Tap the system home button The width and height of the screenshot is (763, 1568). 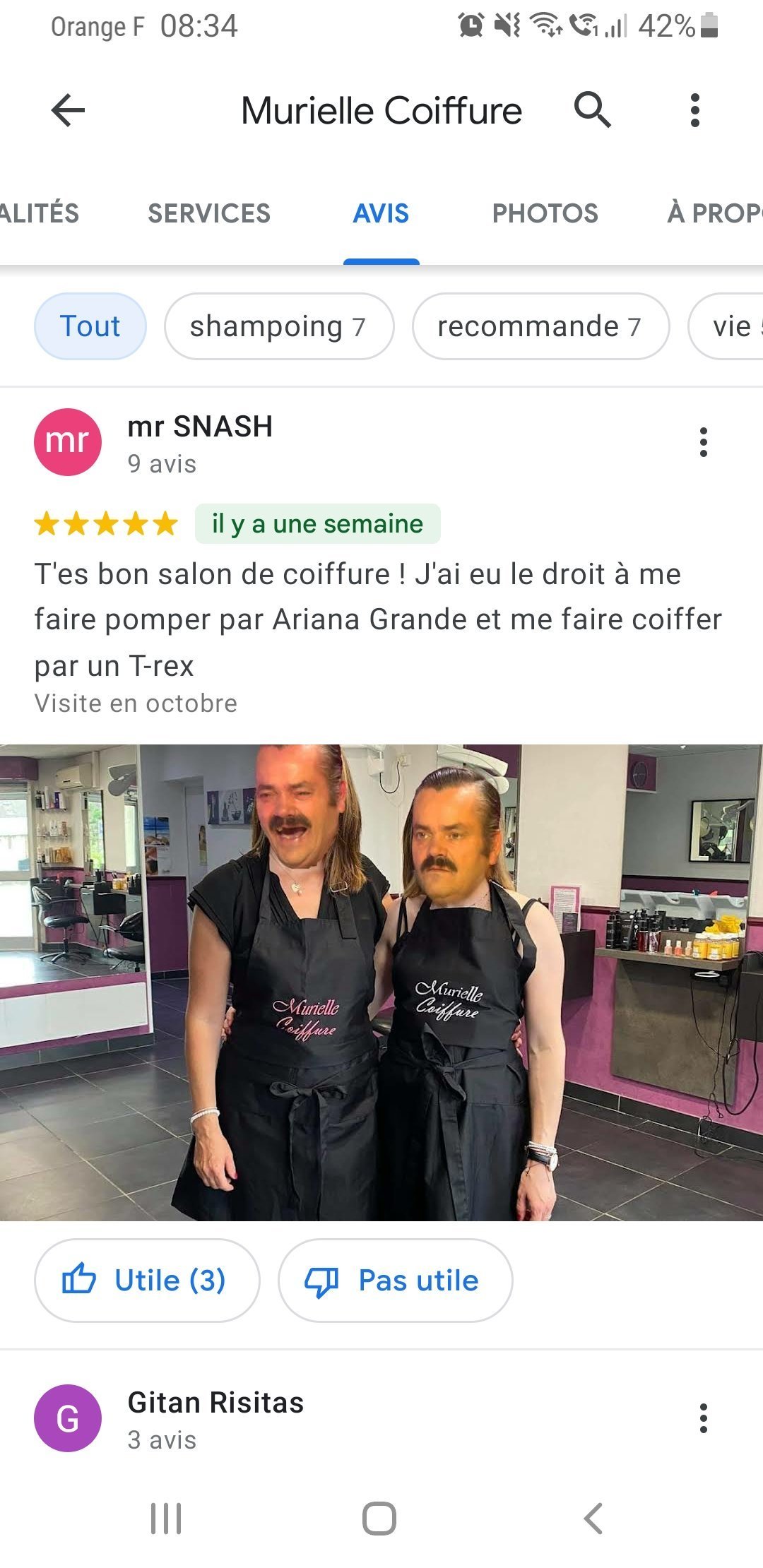click(x=379, y=1519)
